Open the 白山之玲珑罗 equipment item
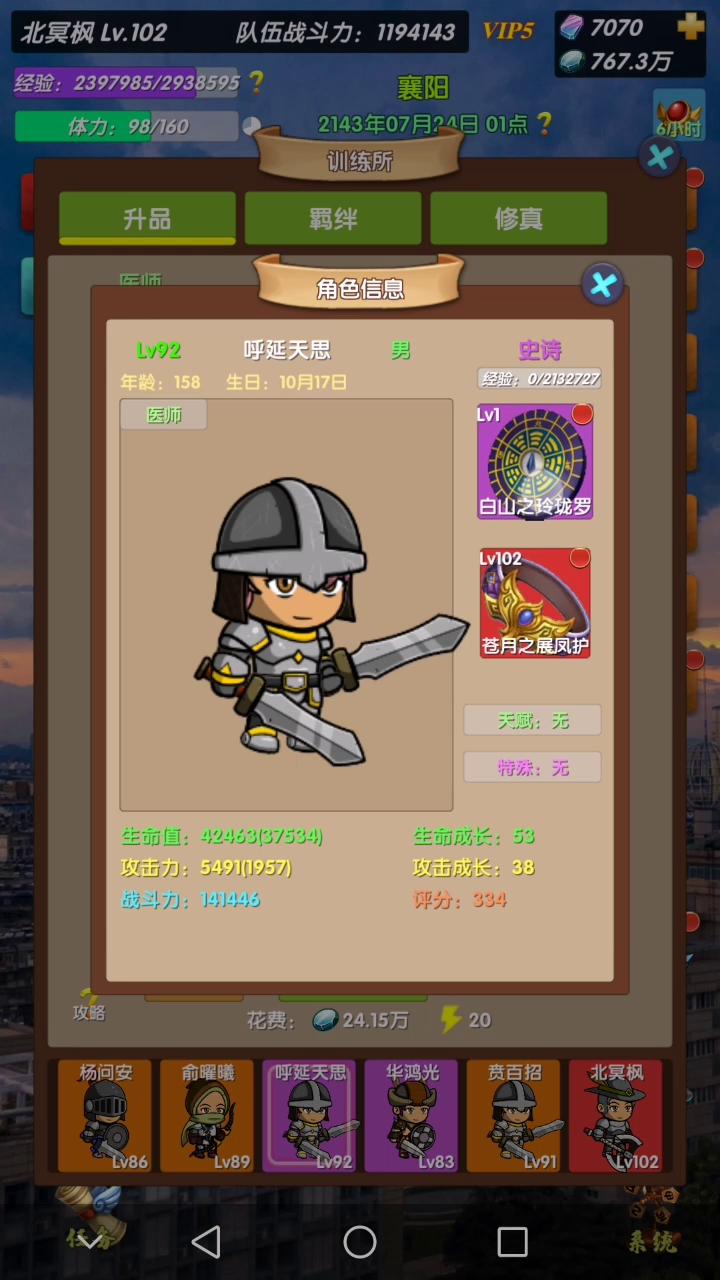This screenshot has height=1280, width=720. tap(535, 461)
